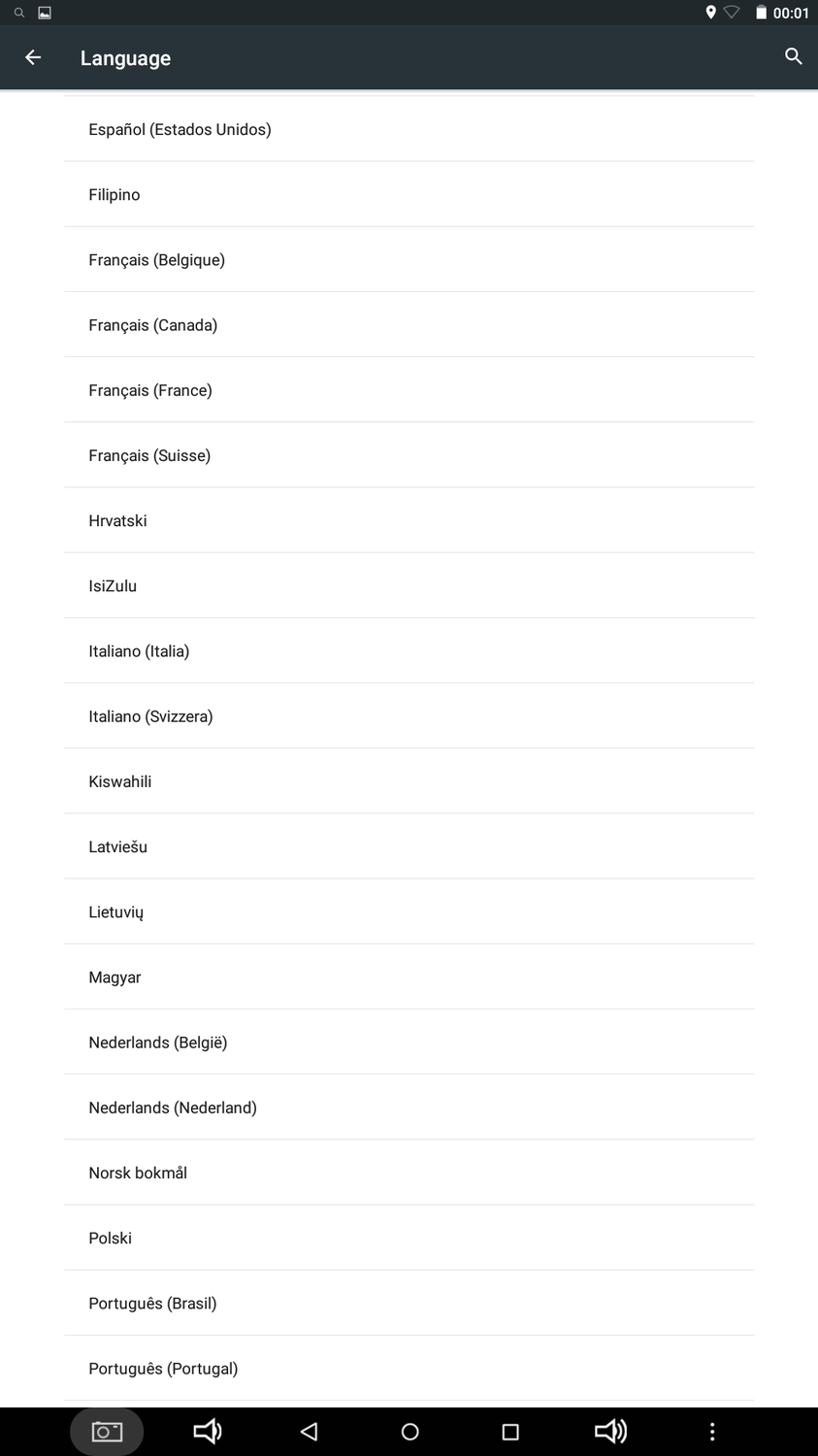Take a screenshot with camera icon
This screenshot has width=818, height=1456.
click(x=107, y=1432)
